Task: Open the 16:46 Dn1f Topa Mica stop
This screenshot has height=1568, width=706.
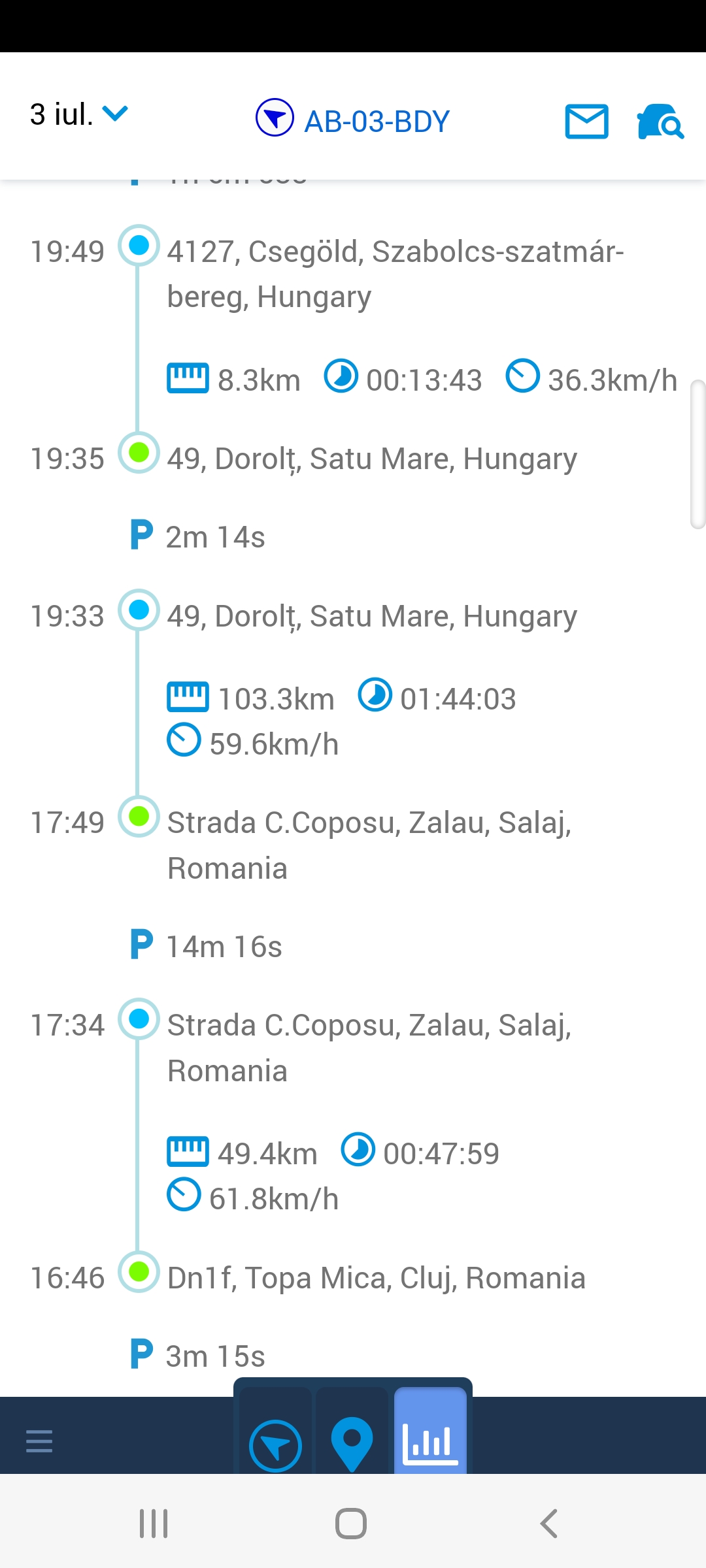Action: tap(376, 1278)
